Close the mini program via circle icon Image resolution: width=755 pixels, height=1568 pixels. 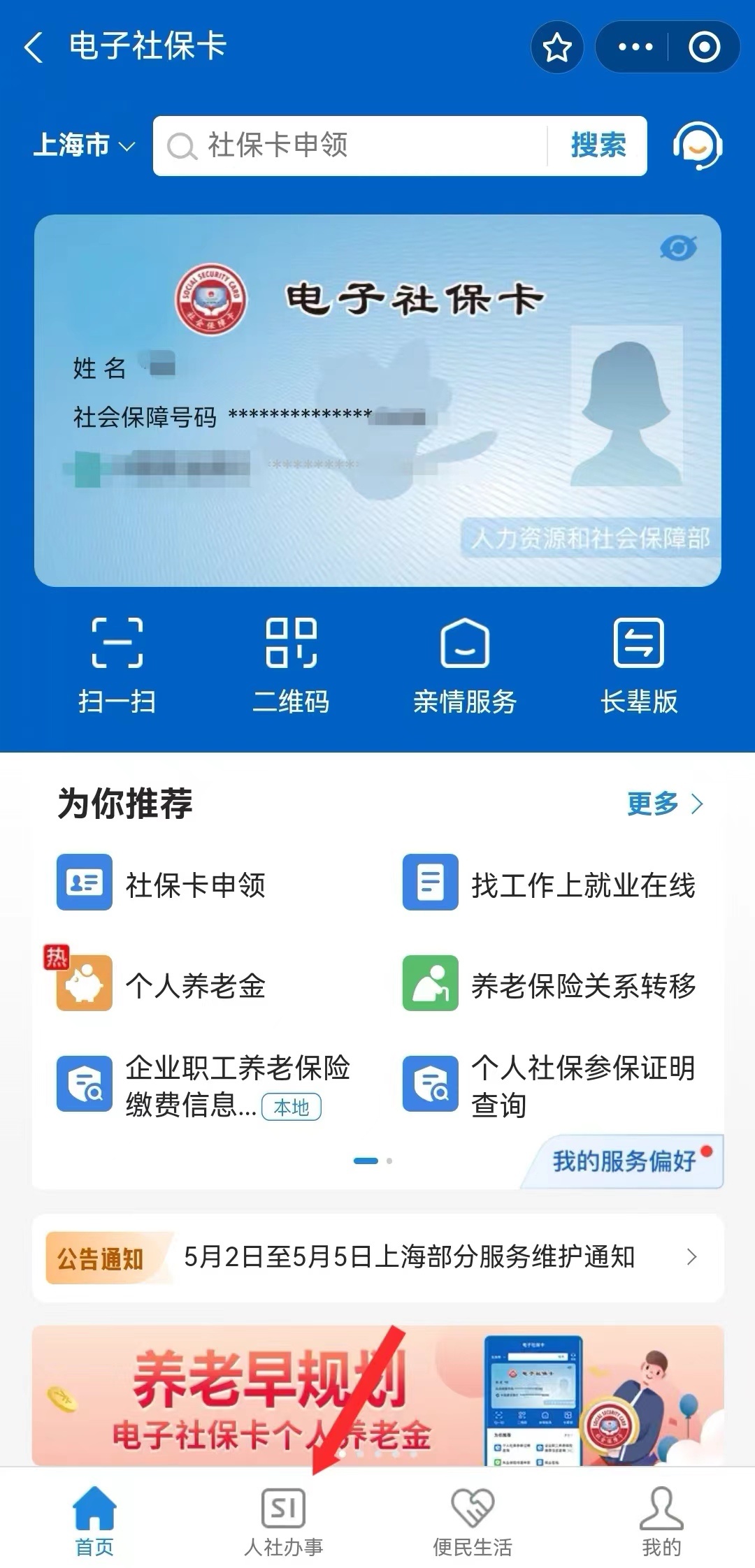(704, 48)
